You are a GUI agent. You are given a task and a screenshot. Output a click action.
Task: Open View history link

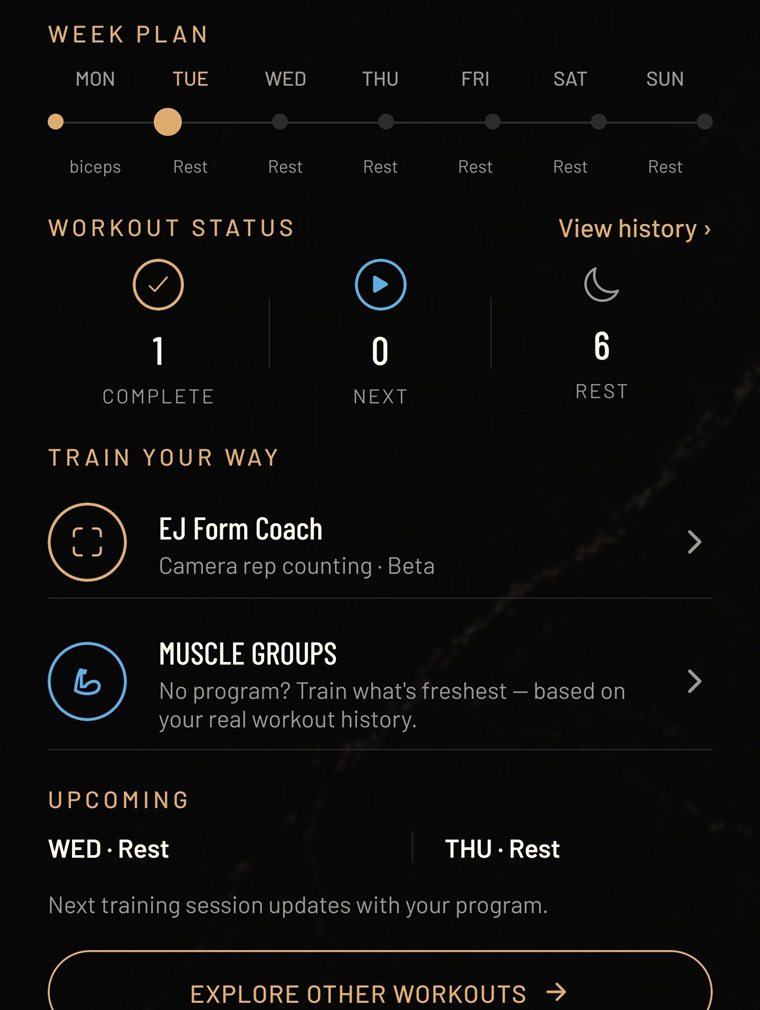(634, 229)
